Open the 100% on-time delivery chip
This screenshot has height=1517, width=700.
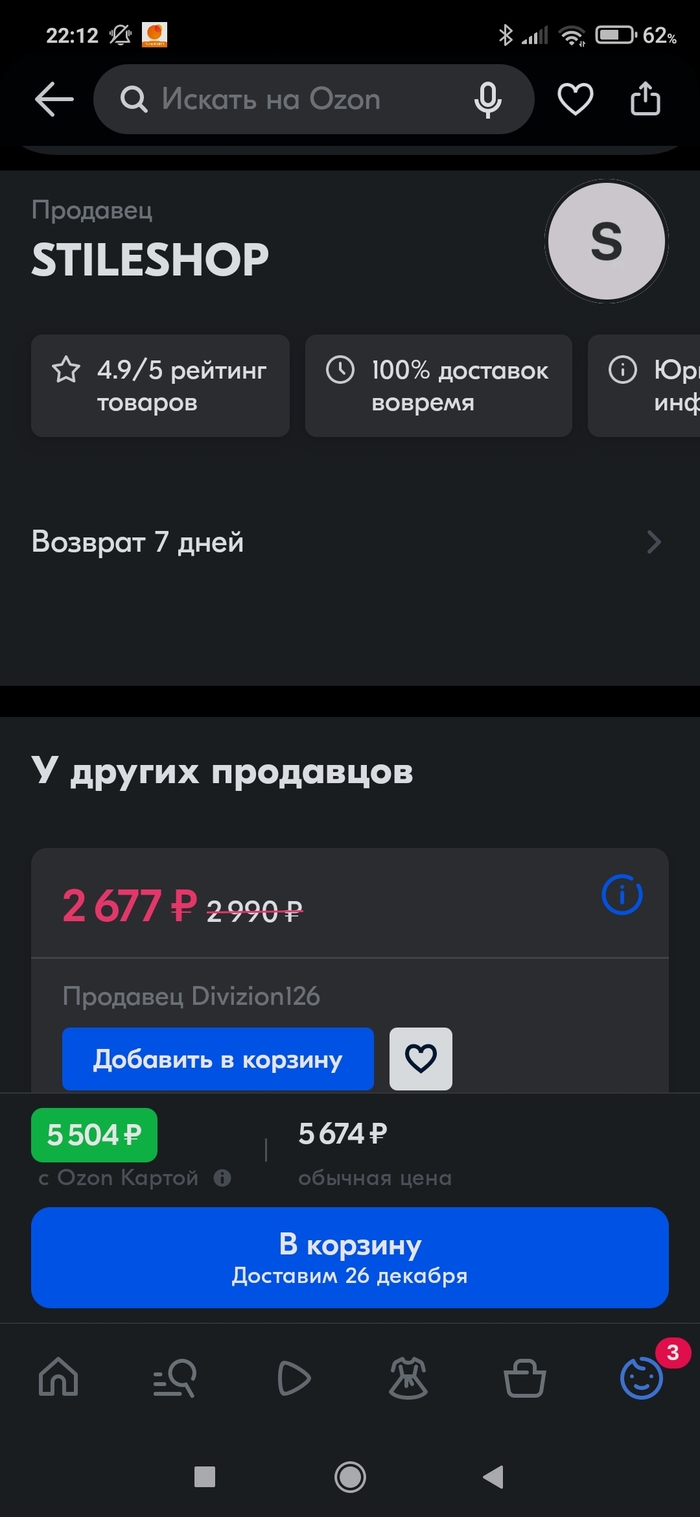point(438,386)
